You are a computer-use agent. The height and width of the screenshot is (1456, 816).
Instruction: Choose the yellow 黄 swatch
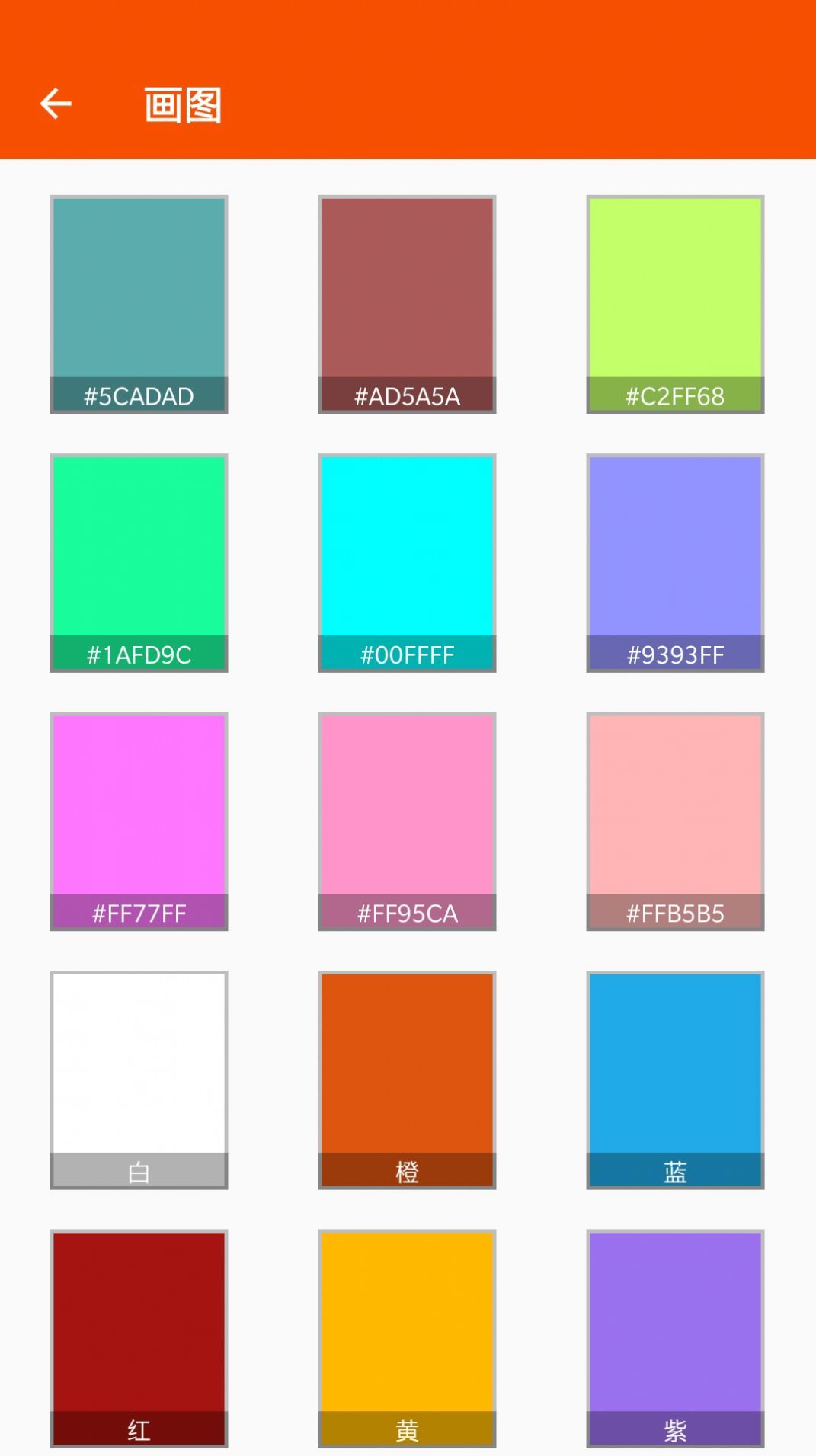point(407,1337)
